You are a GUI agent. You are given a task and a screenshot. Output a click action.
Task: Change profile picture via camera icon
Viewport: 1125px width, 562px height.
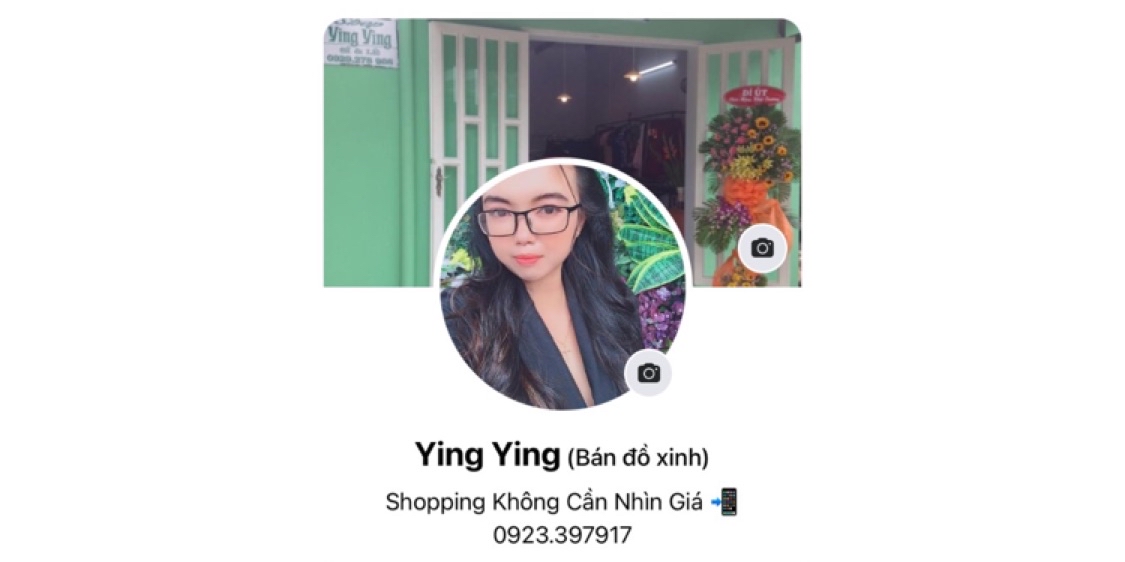click(649, 373)
